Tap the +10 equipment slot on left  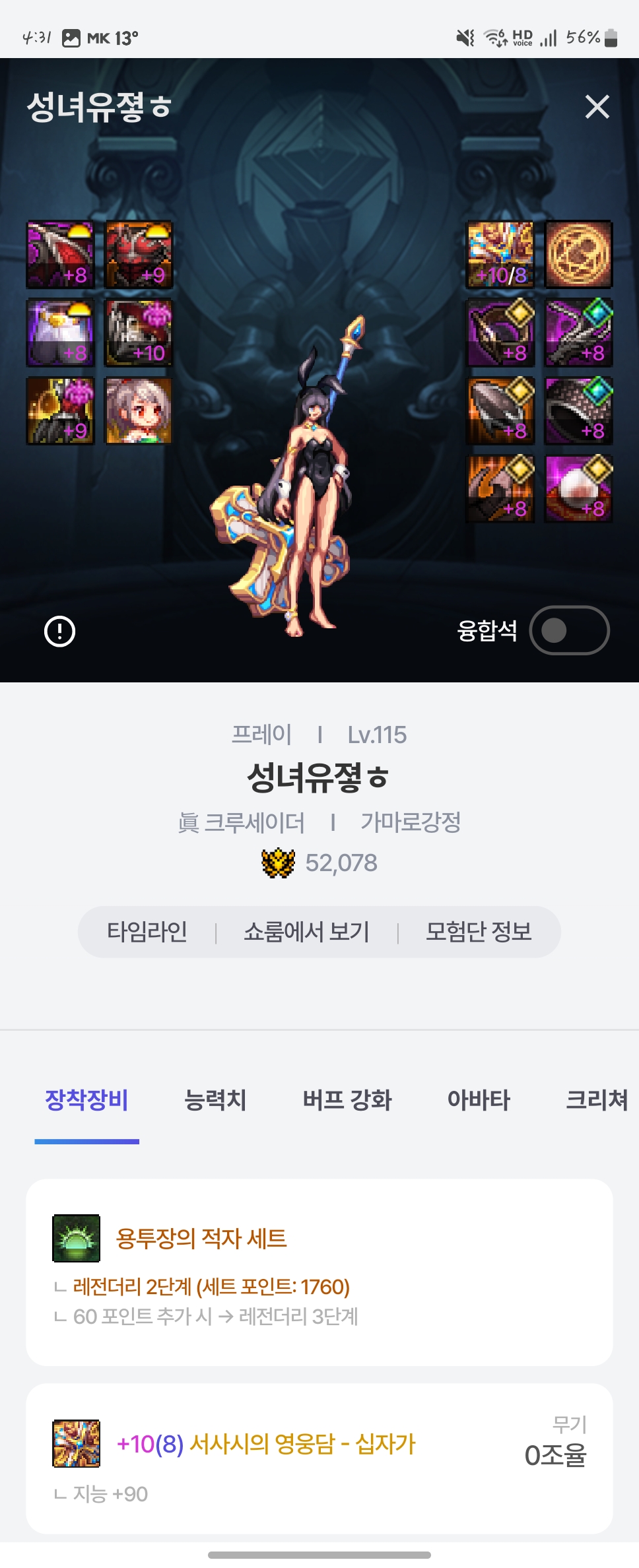(139, 333)
